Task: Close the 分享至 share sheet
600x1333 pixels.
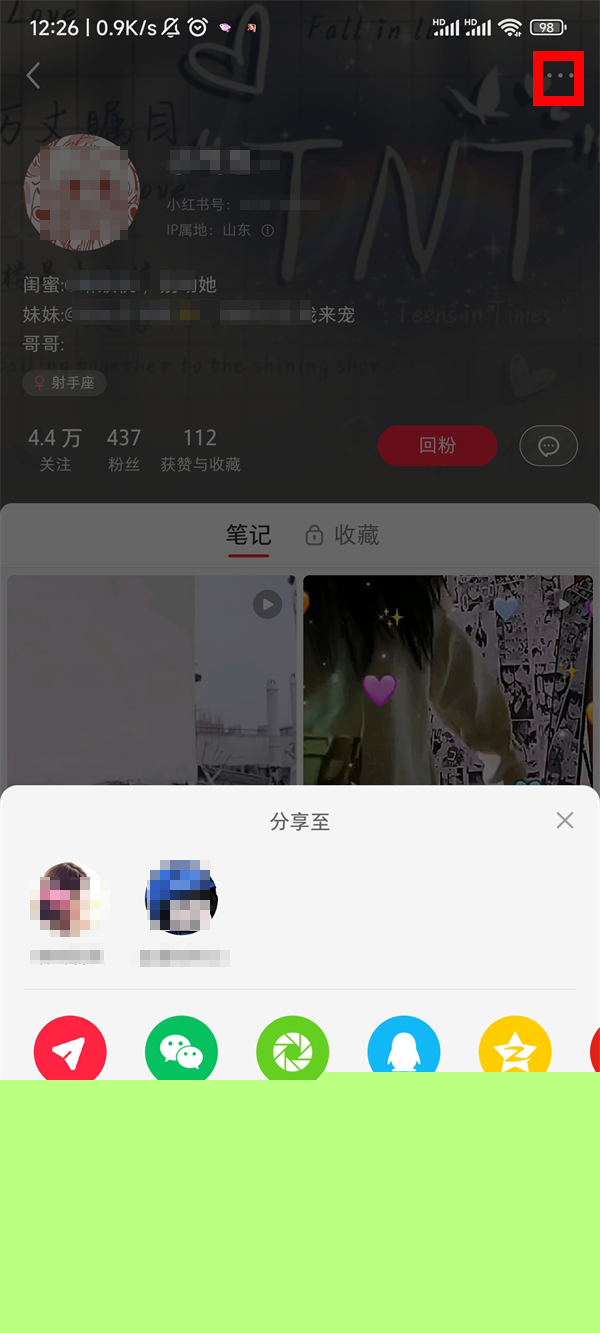Action: 565,821
